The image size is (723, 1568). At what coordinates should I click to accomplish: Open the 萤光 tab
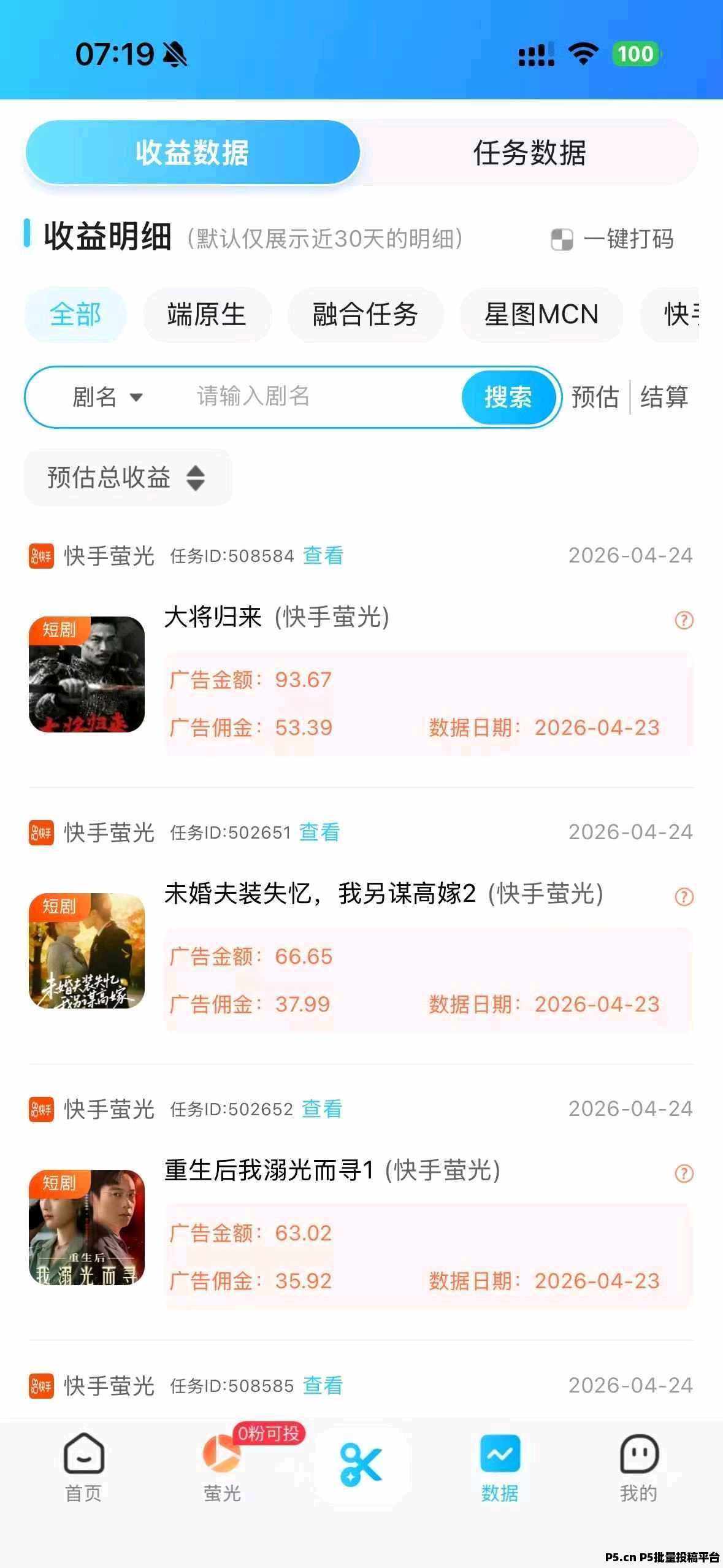point(222,1467)
